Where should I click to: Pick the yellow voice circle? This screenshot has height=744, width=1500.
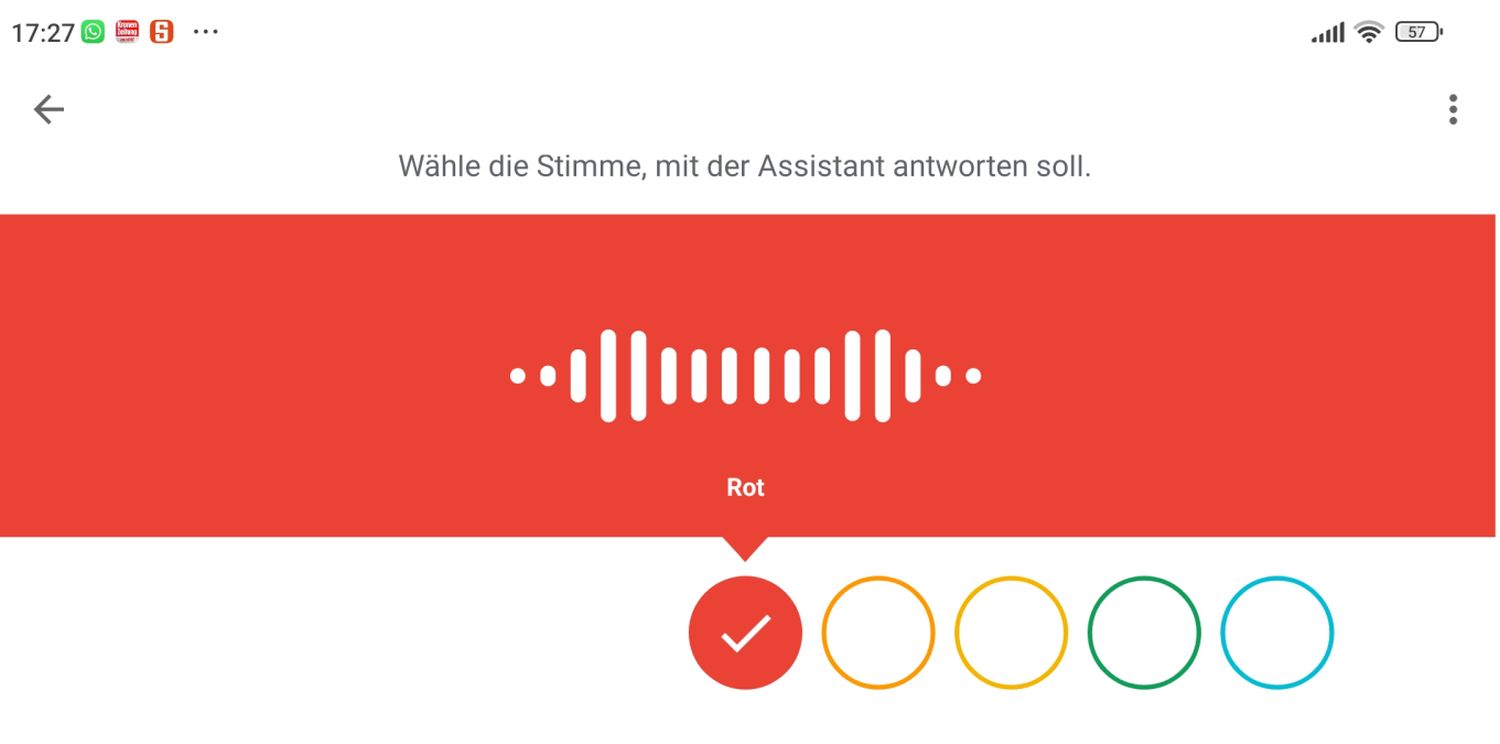1011,632
